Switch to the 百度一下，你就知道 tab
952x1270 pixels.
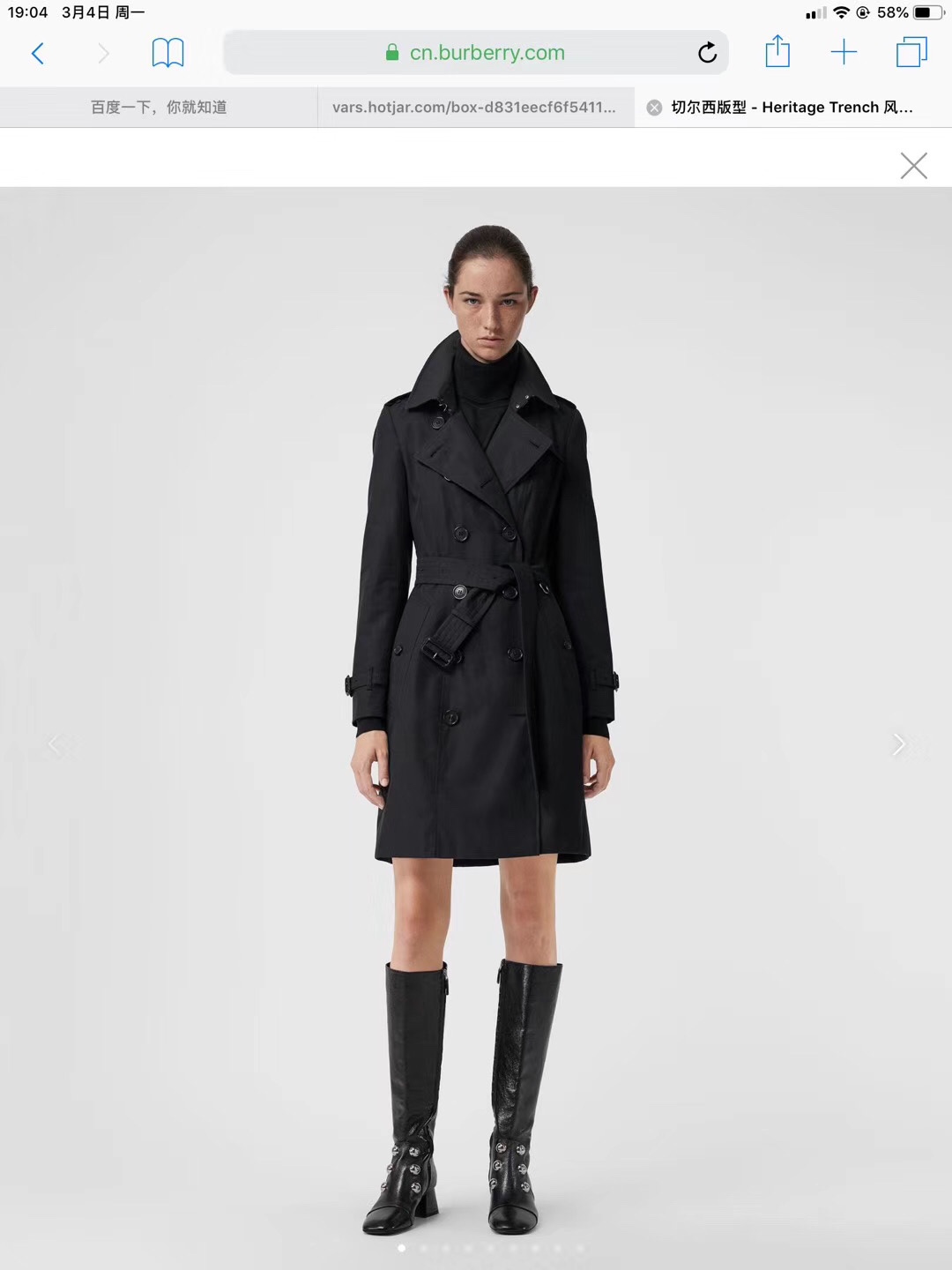tap(159, 107)
